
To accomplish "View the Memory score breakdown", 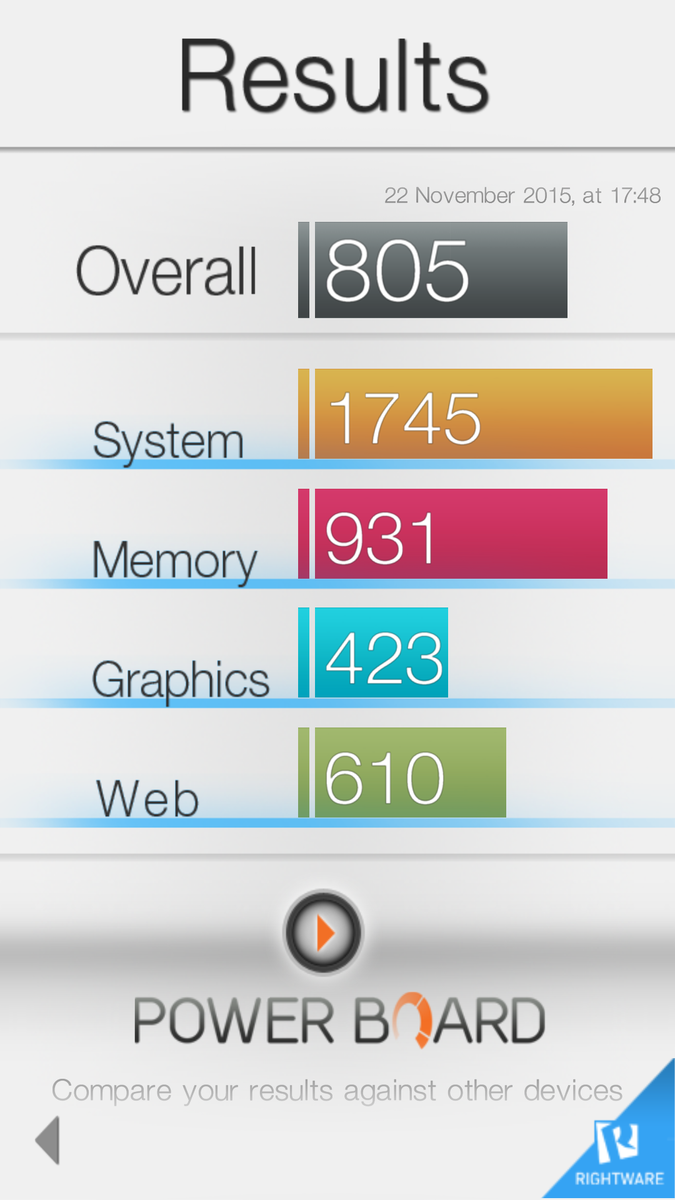I will tap(337, 534).
